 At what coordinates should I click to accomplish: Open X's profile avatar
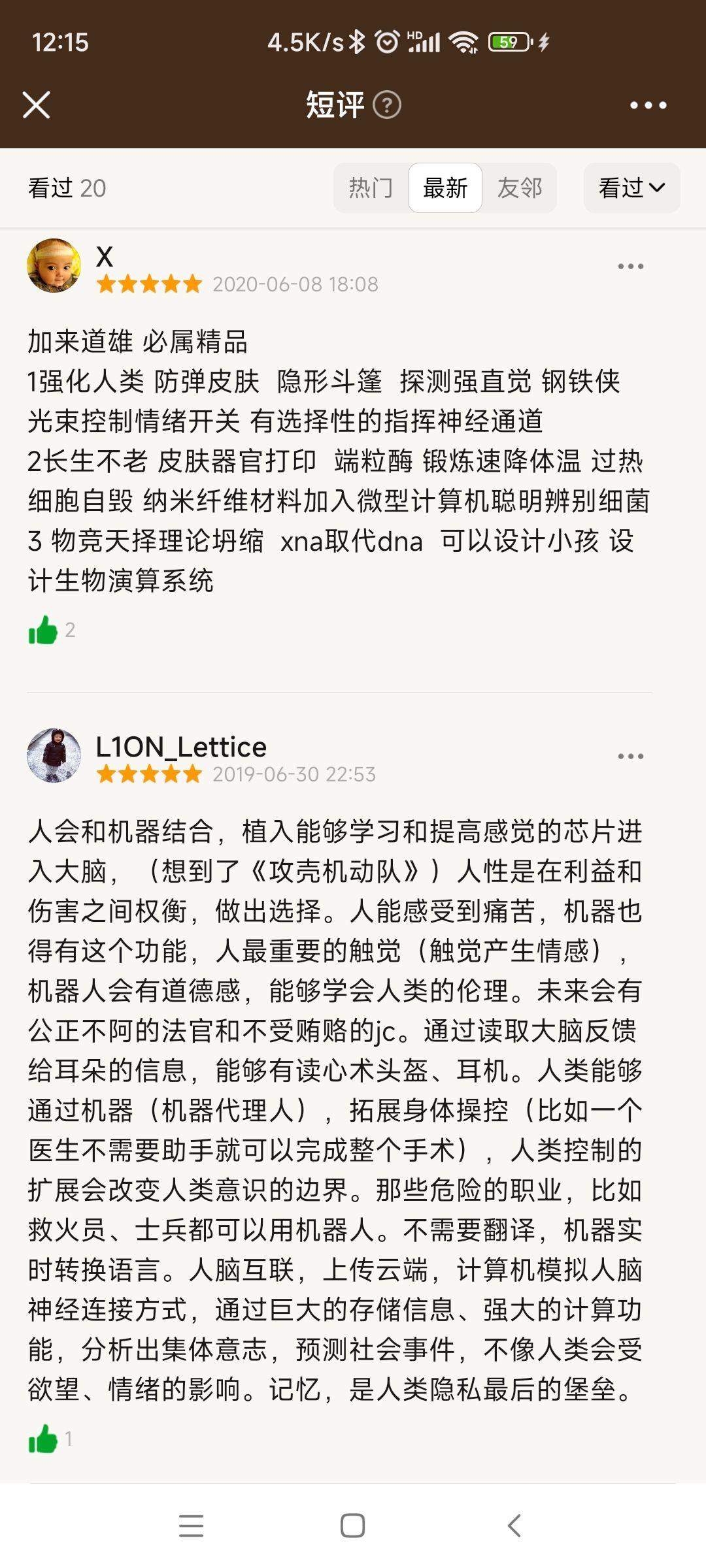point(54,266)
